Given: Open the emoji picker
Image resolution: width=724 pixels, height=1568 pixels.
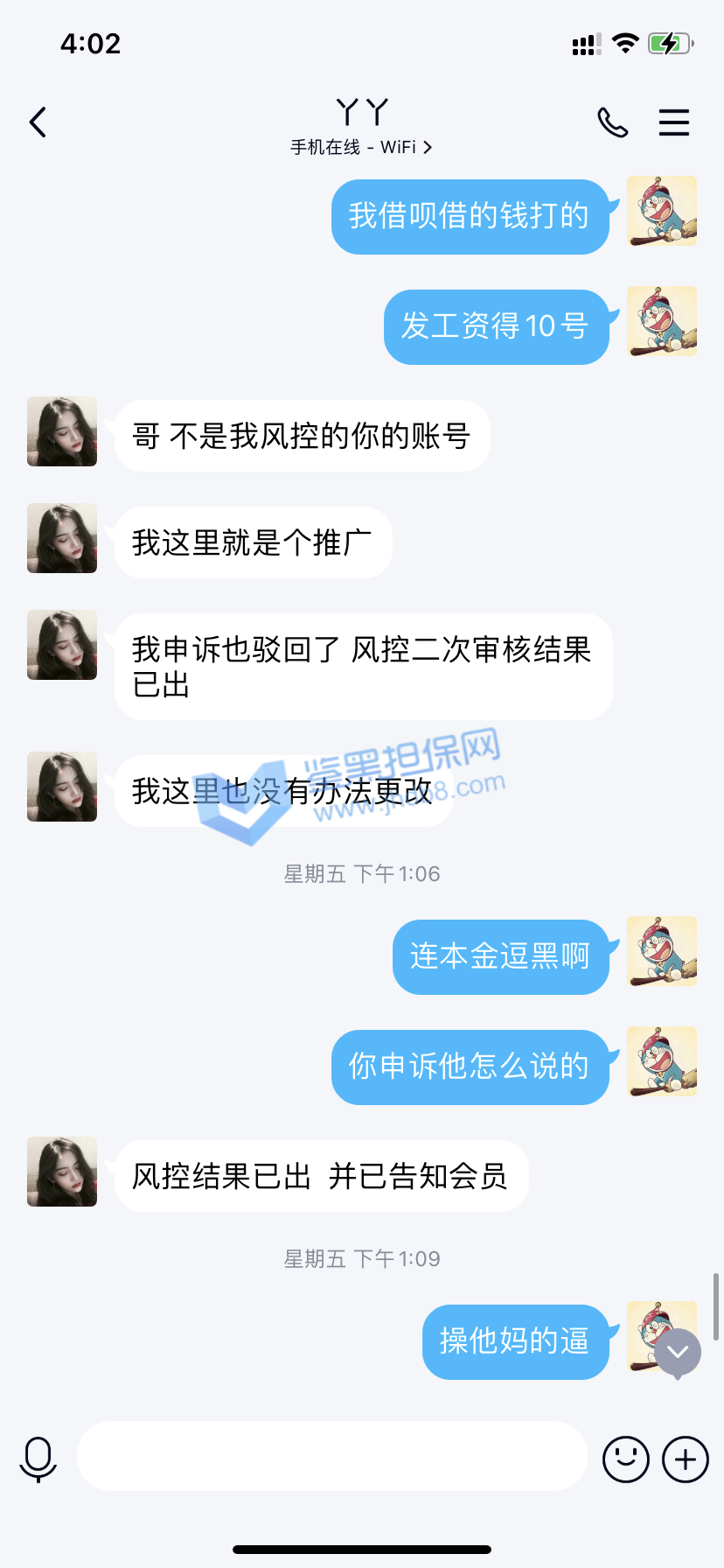Looking at the screenshot, I should [626, 1459].
